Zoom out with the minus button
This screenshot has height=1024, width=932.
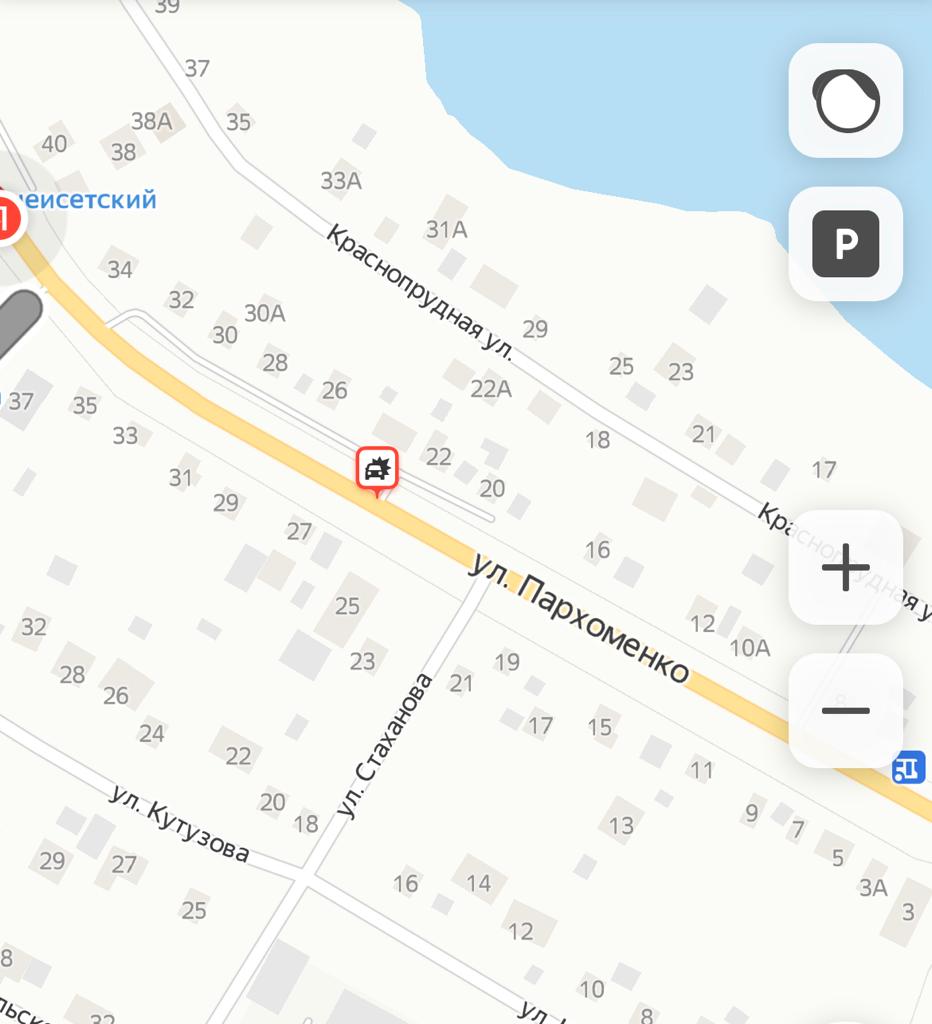pyautogui.click(x=846, y=711)
